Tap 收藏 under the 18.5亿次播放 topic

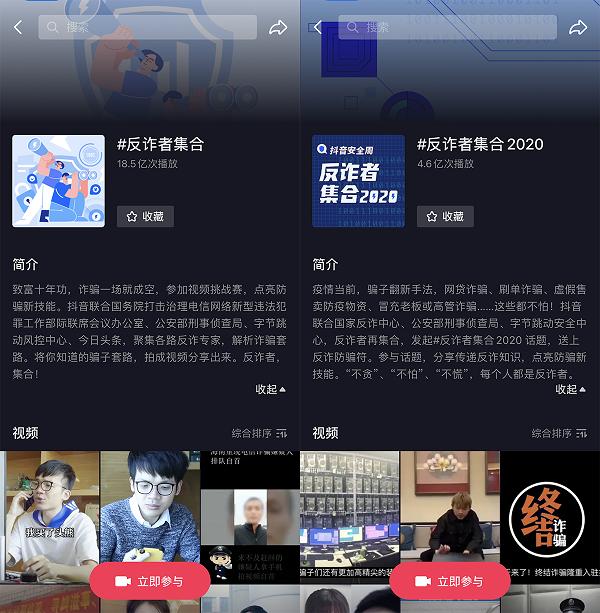(146, 216)
